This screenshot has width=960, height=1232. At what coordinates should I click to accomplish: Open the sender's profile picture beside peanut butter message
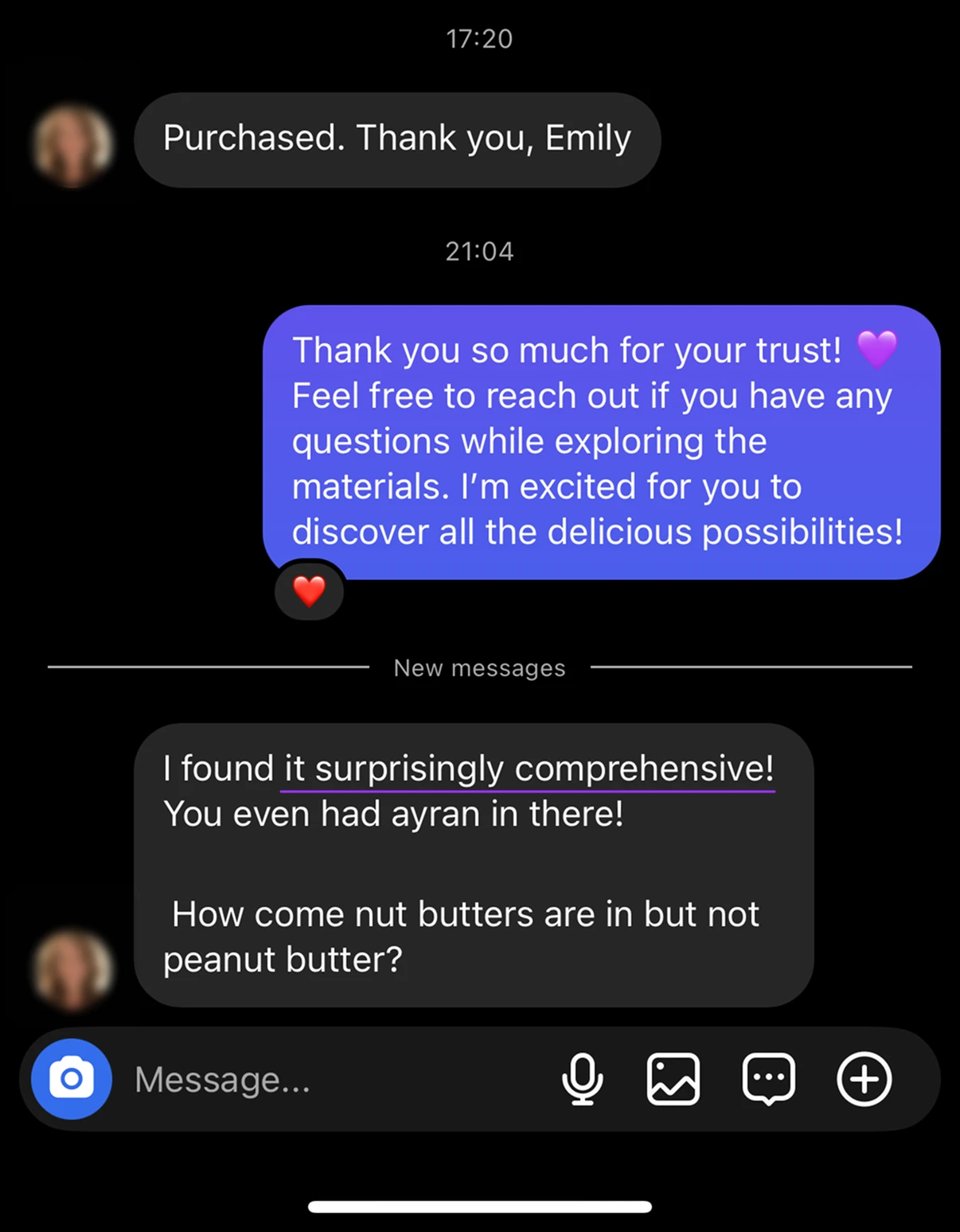tap(73, 969)
